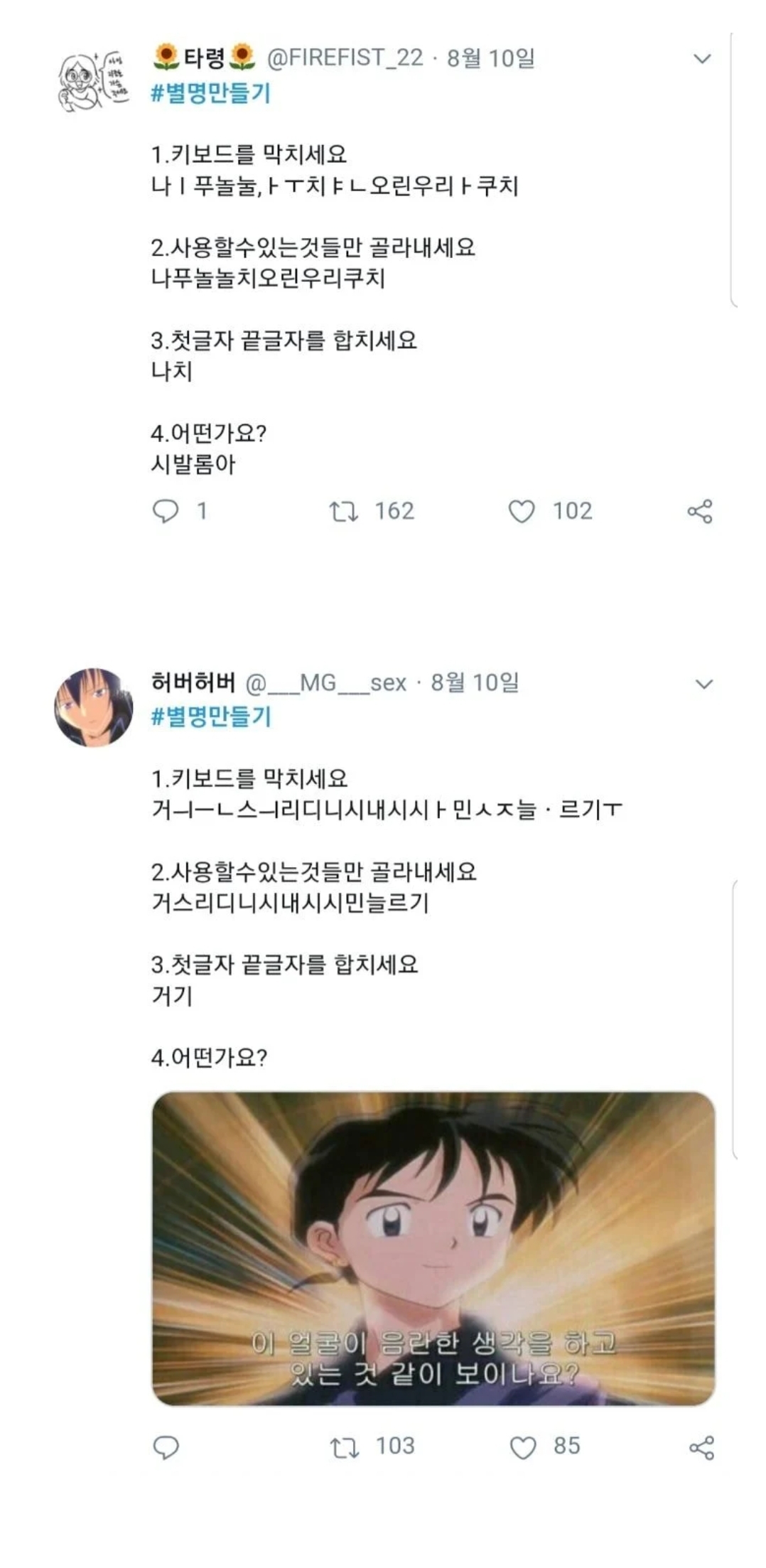
Task: Reply to 타령's tweet
Action: tap(166, 511)
